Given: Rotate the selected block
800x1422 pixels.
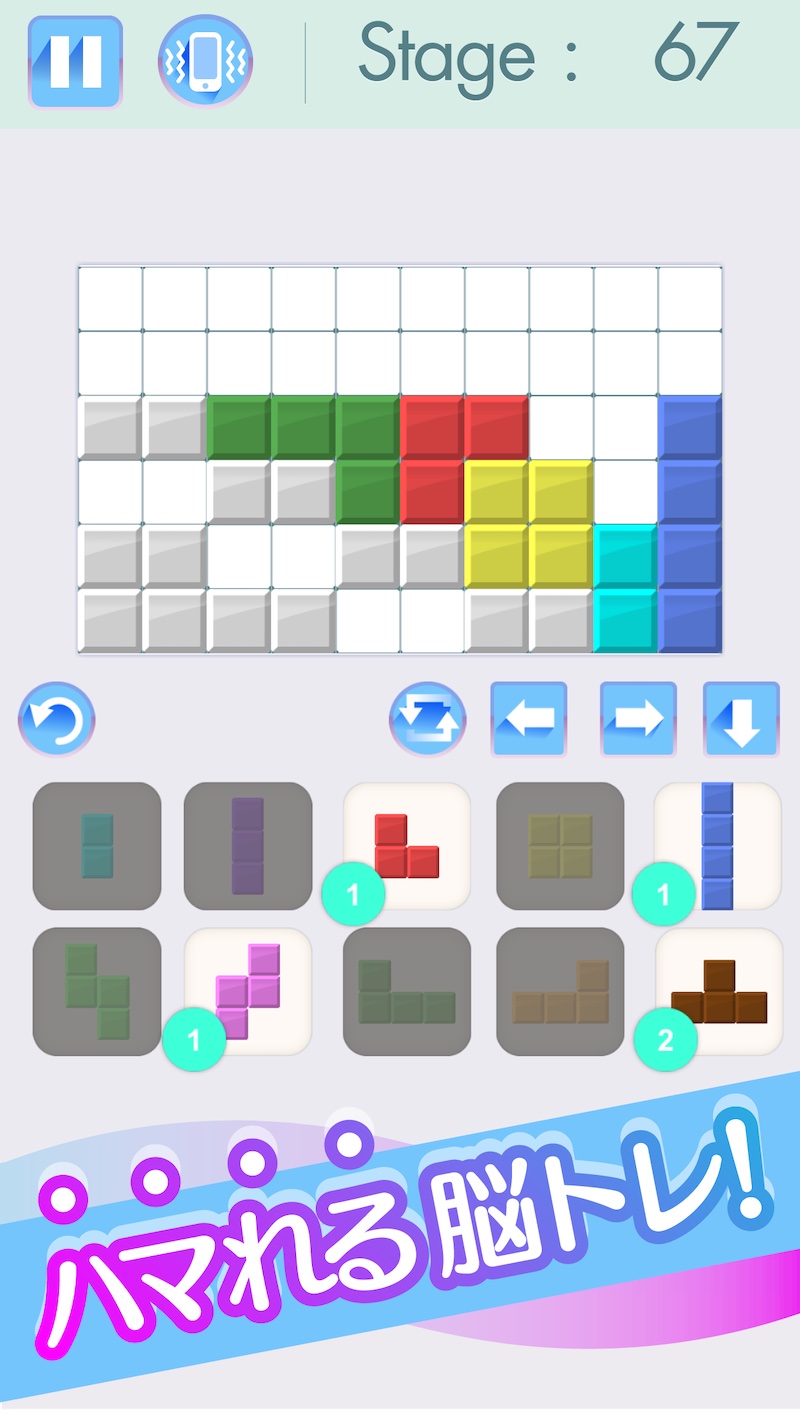Looking at the screenshot, I should click(428, 719).
